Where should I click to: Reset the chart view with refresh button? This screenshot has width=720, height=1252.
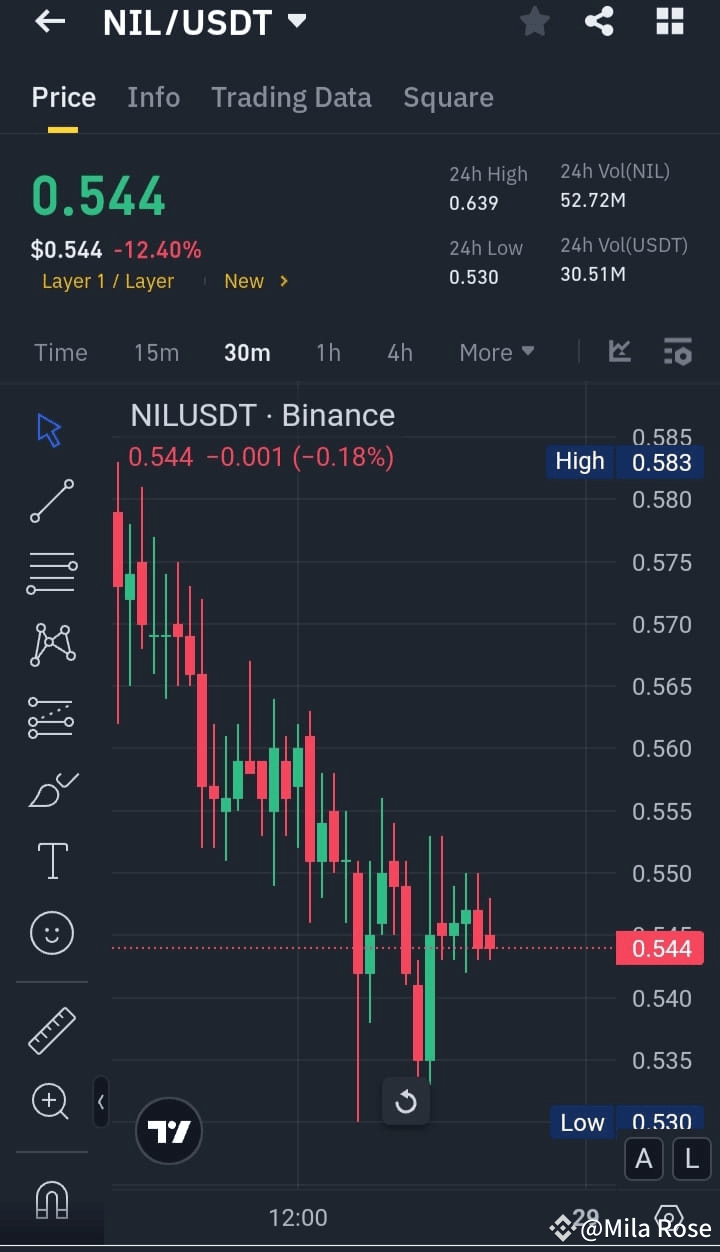coord(406,1101)
